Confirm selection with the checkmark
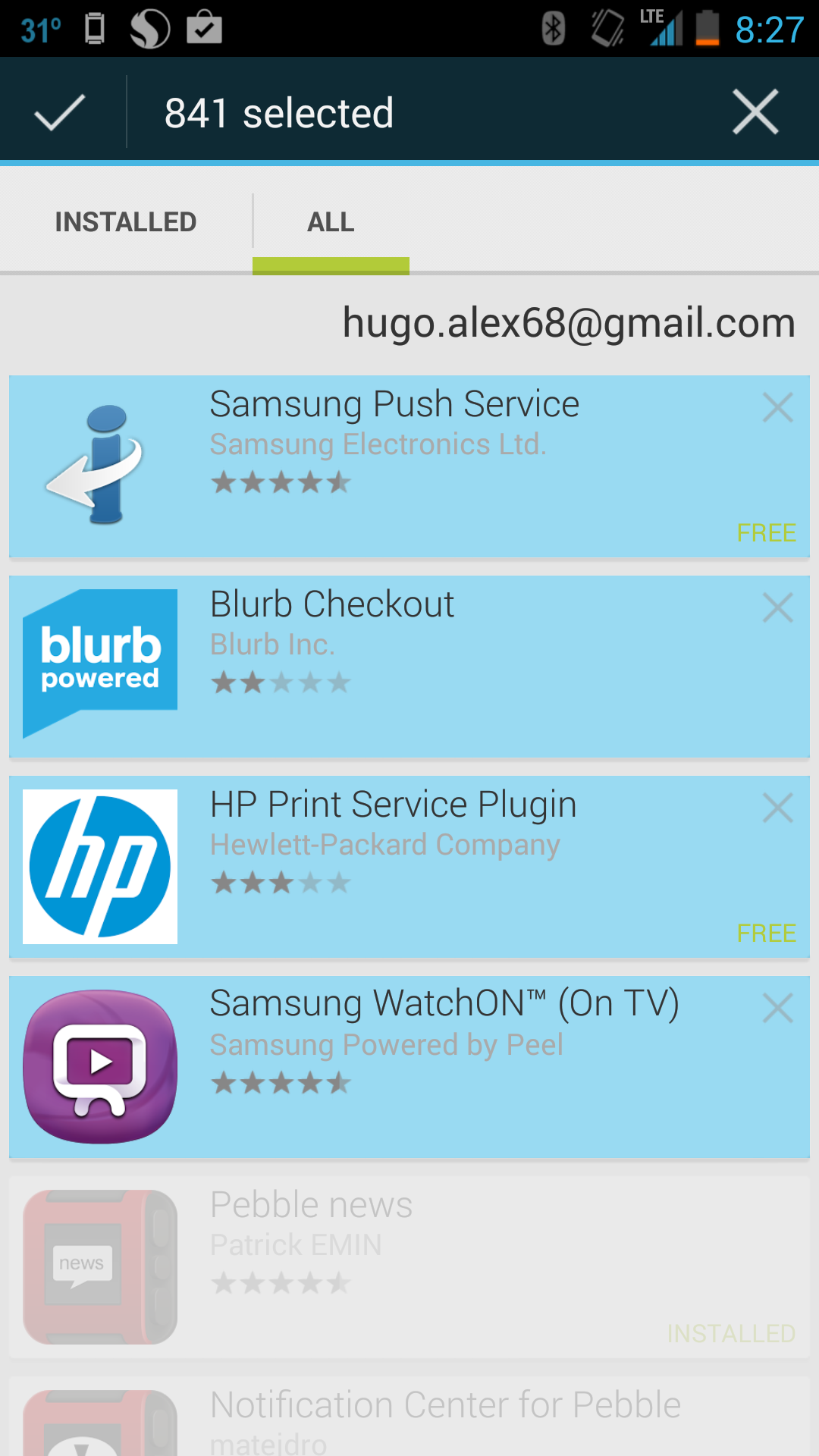The width and height of the screenshot is (819, 1456). tap(59, 112)
